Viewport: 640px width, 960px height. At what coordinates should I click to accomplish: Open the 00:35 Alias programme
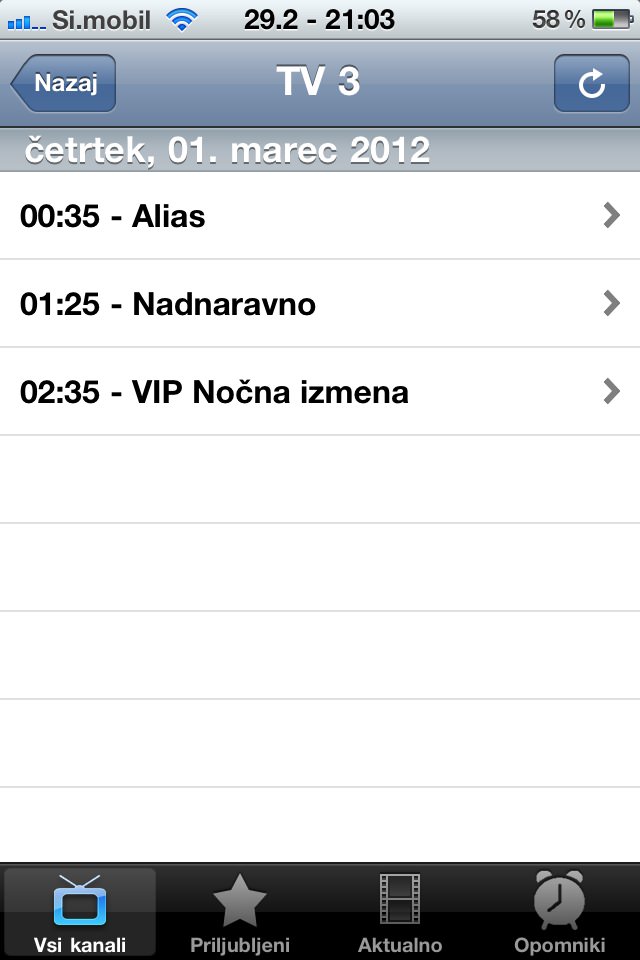(x=320, y=216)
